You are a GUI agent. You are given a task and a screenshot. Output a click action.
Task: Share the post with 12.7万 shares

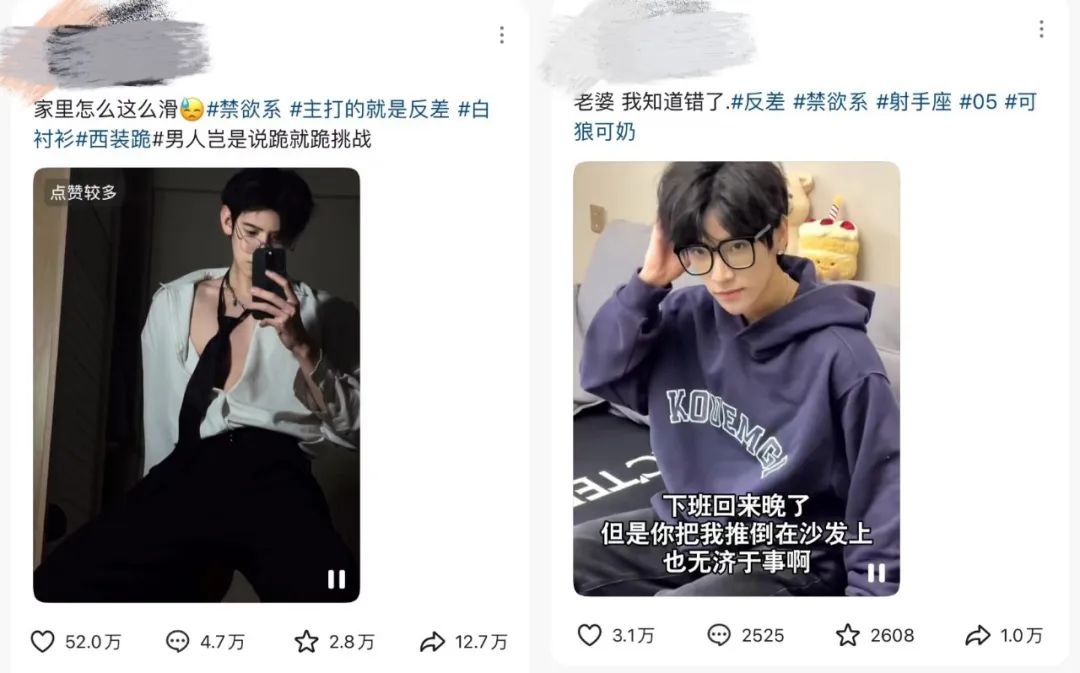point(432,642)
